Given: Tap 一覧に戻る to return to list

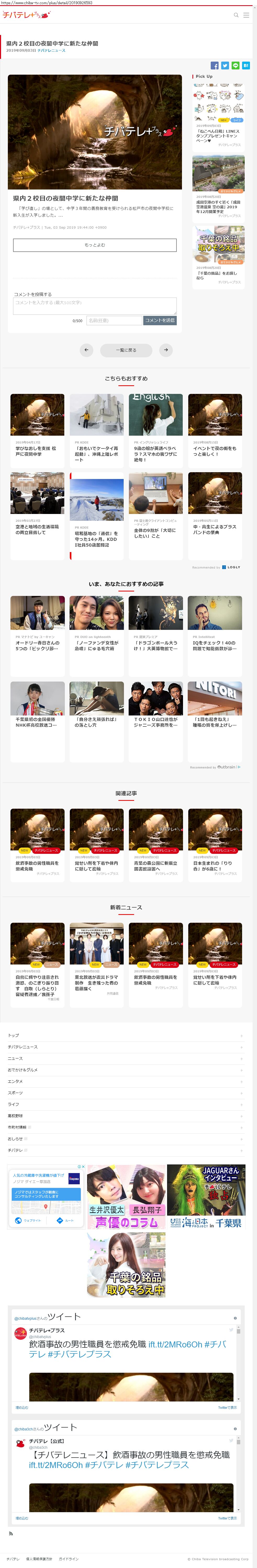Looking at the screenshot, I should tap(126, 350).
